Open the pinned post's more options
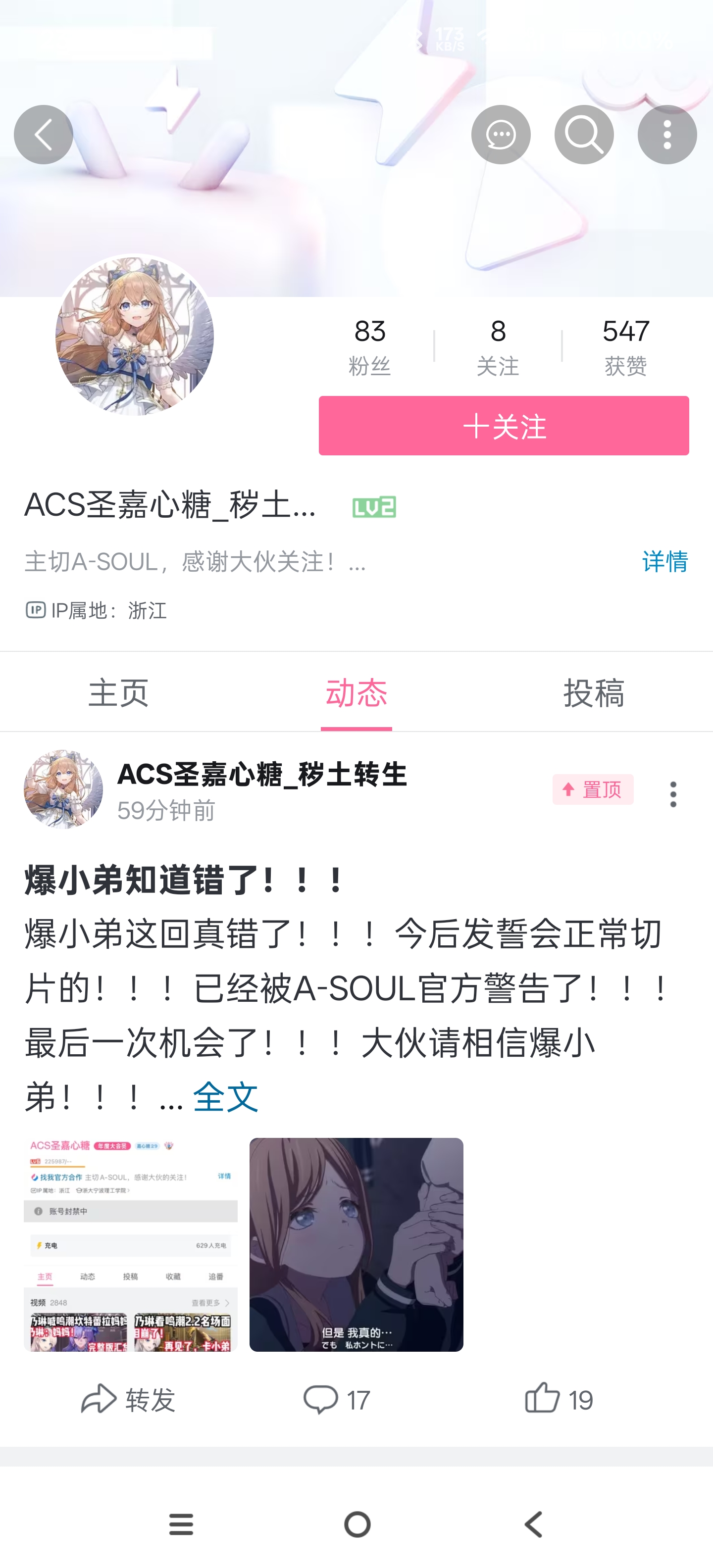This screenshot has width=713, height=1568. coord(673,794)
